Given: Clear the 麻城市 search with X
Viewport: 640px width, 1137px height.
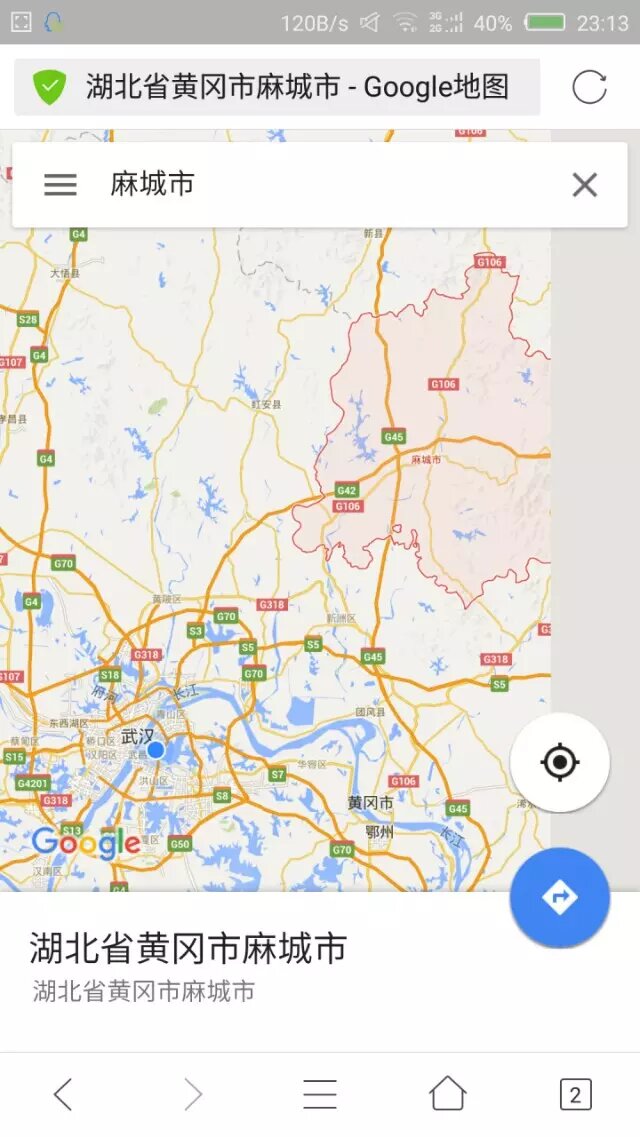Looking at the screenshot, I should pyautogui.click(x=584, y=185).
